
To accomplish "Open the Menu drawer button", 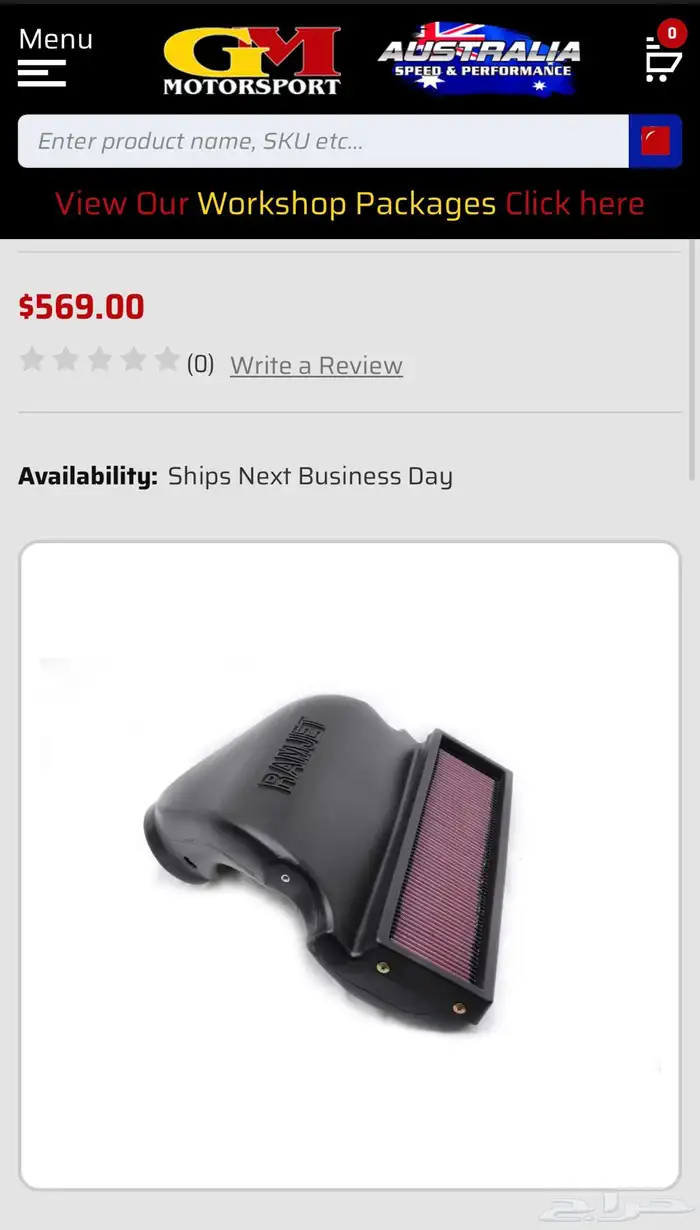I will 50,58.
